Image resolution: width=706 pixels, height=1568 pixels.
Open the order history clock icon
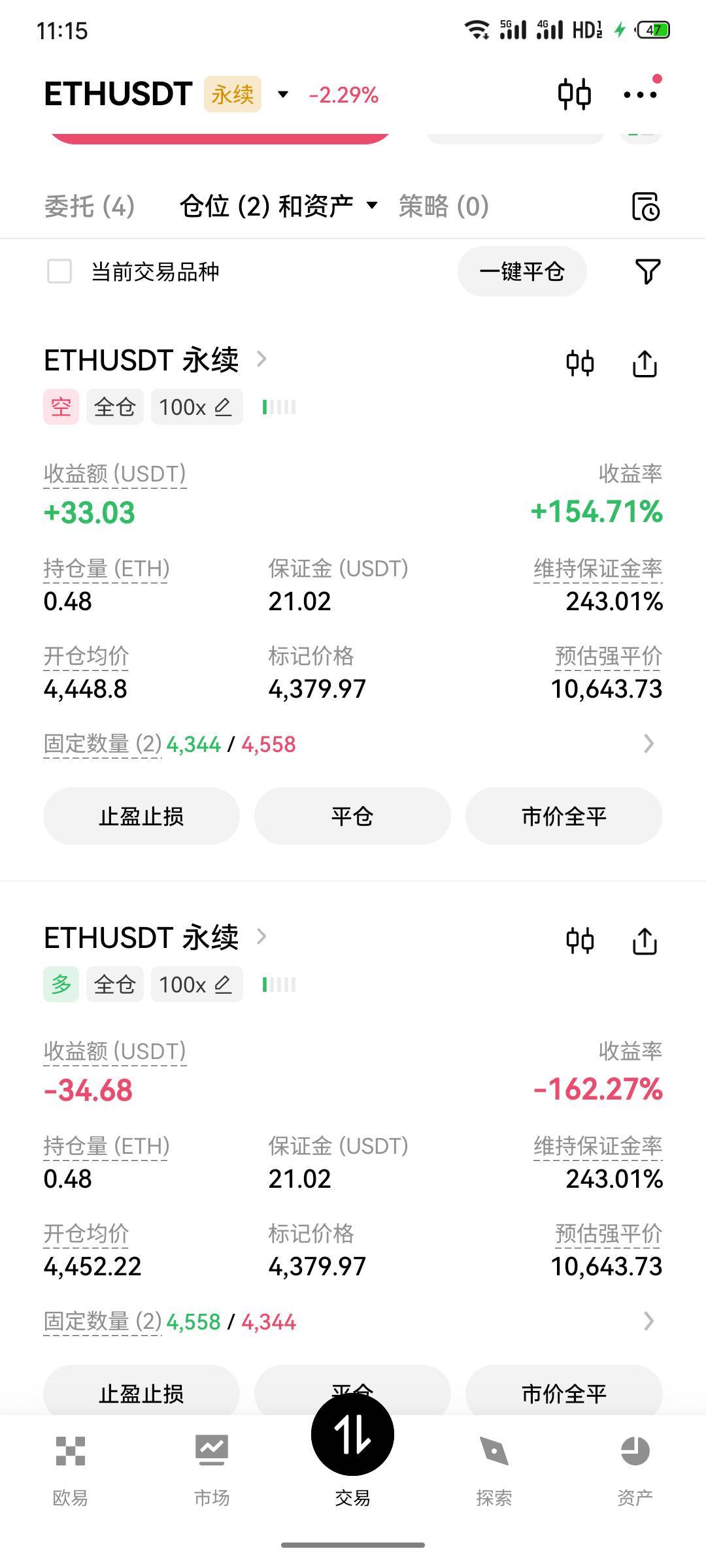point(646,206)
